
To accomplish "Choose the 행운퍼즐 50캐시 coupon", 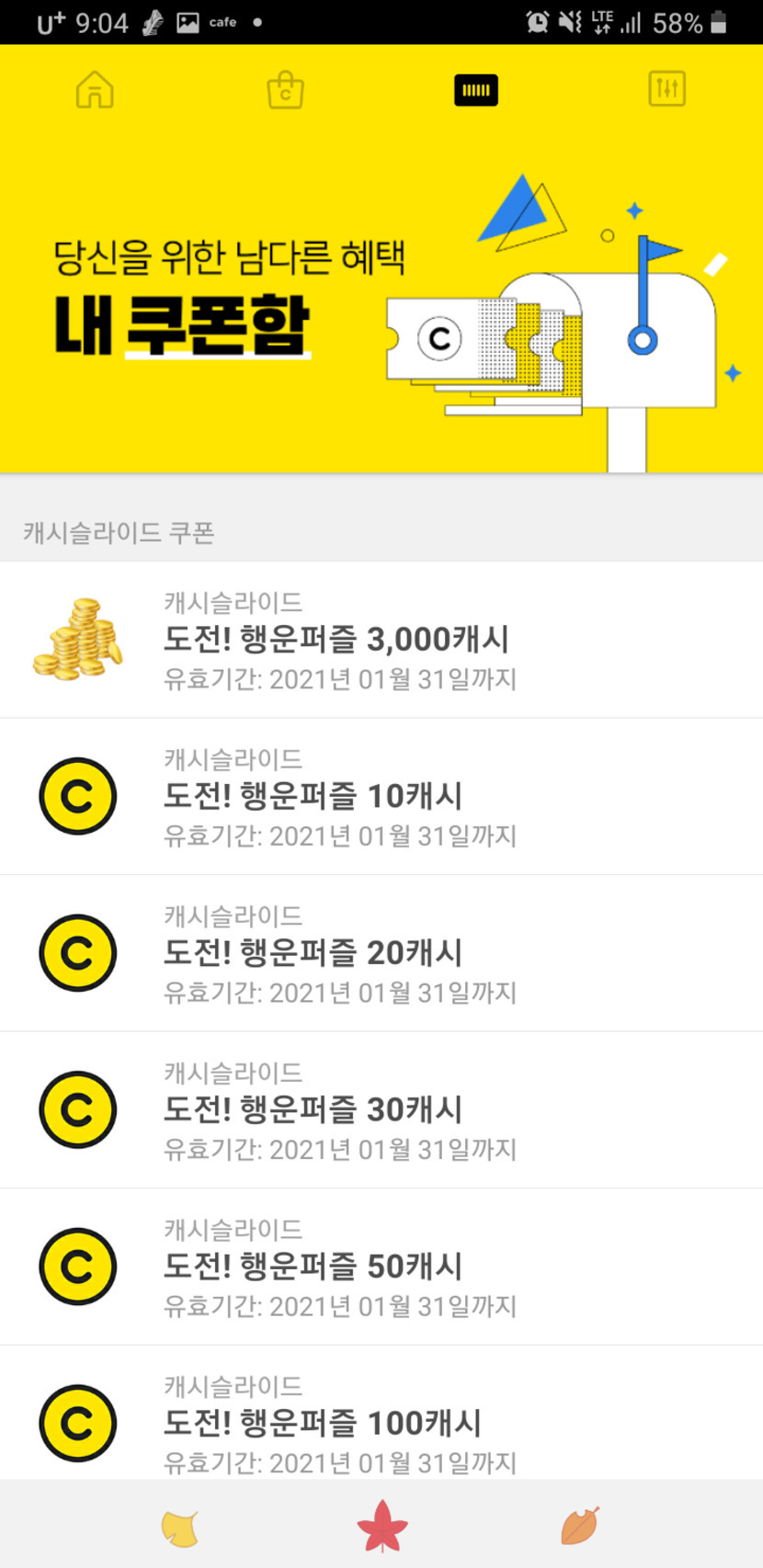I will tap(381, 1267).
